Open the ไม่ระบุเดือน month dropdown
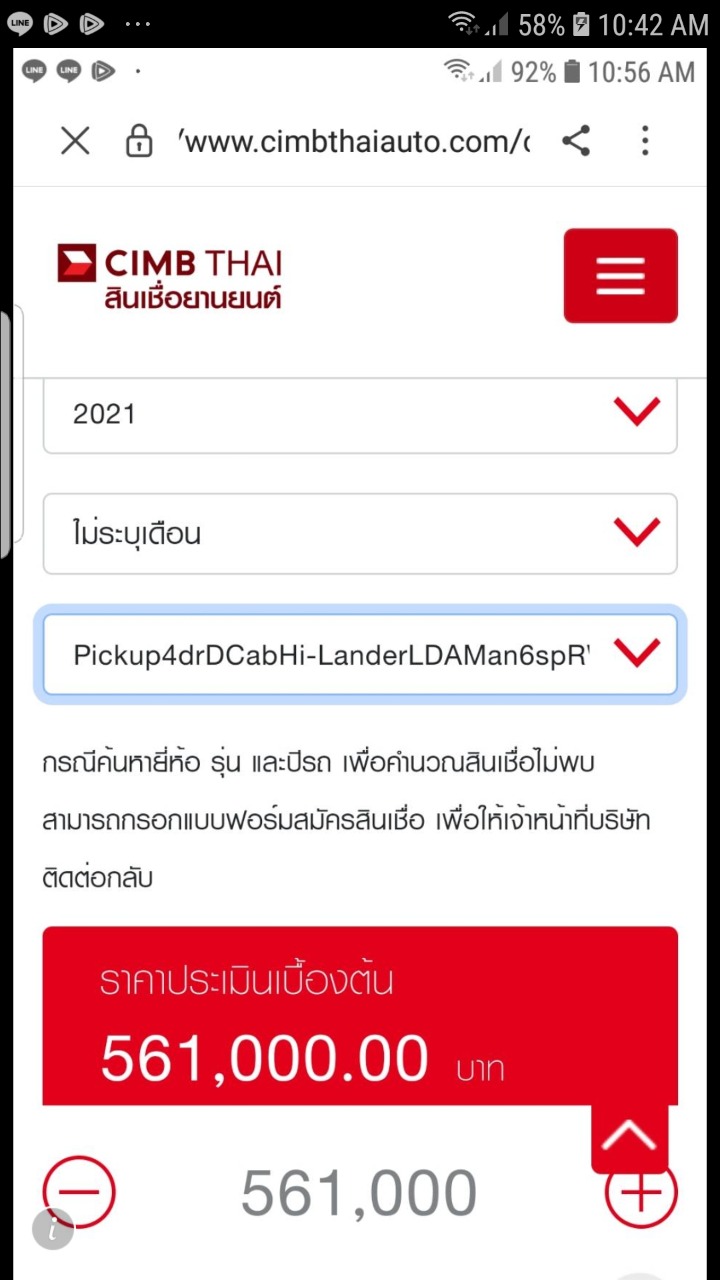 pyautogui.click(x=359, y=533)
